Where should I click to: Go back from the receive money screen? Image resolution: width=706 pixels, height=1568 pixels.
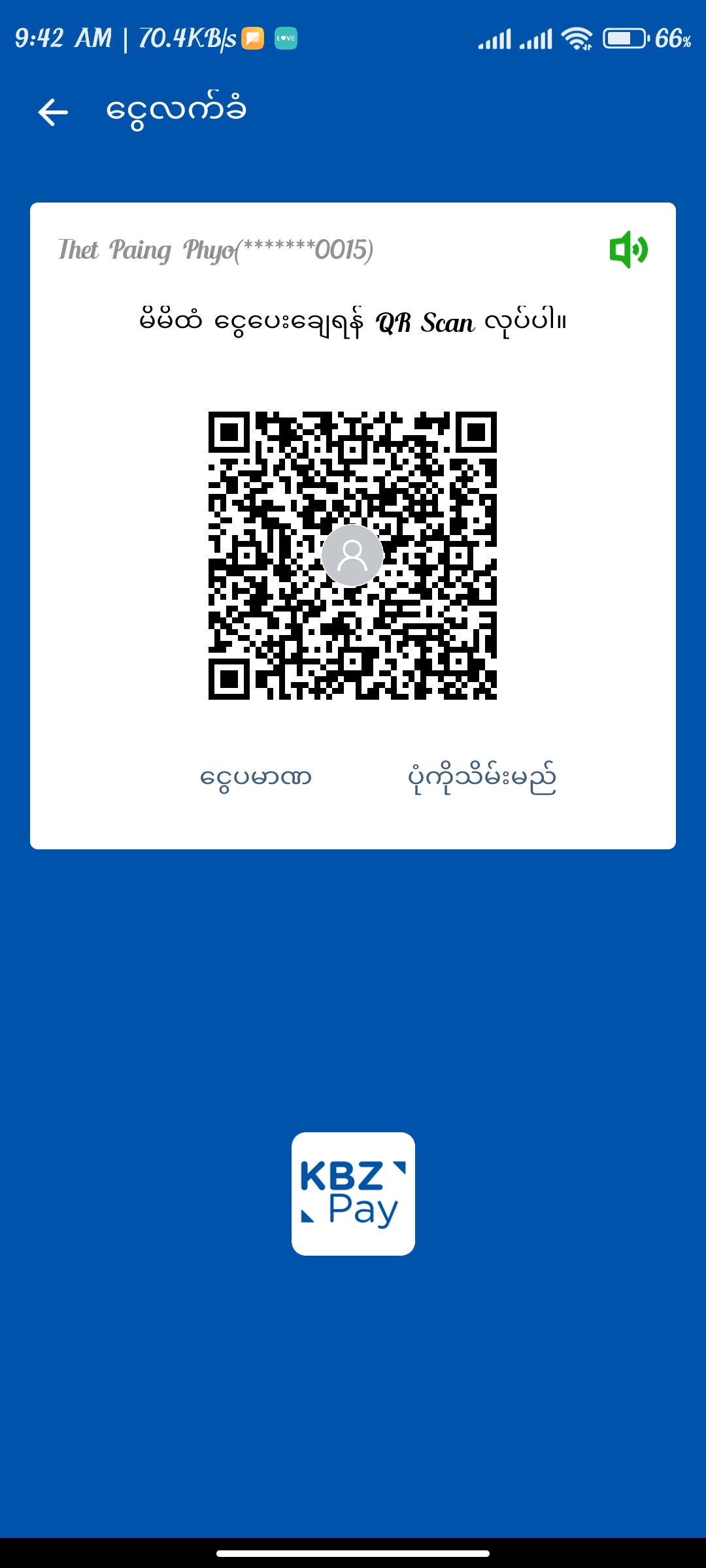(53, 112)
